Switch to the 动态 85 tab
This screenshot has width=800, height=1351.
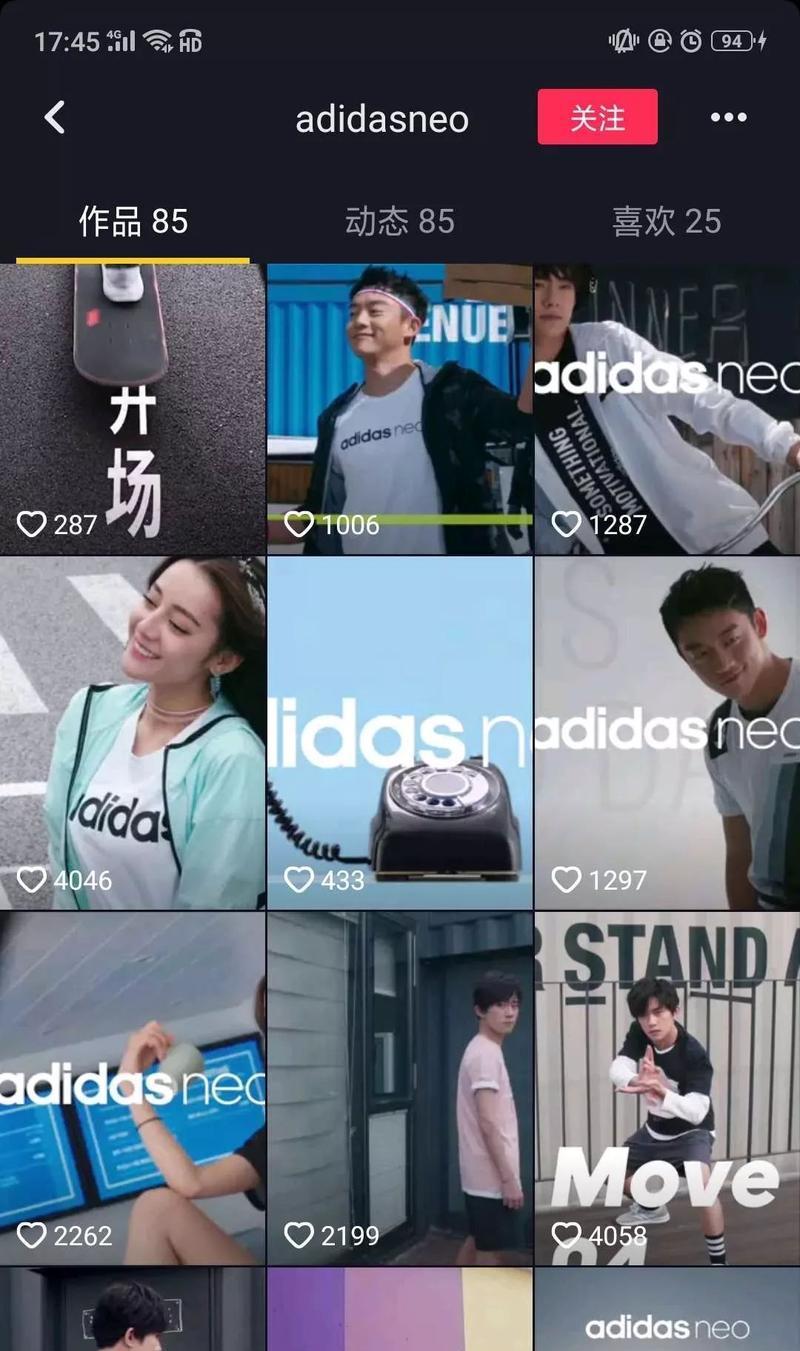[x=399, y=221]
